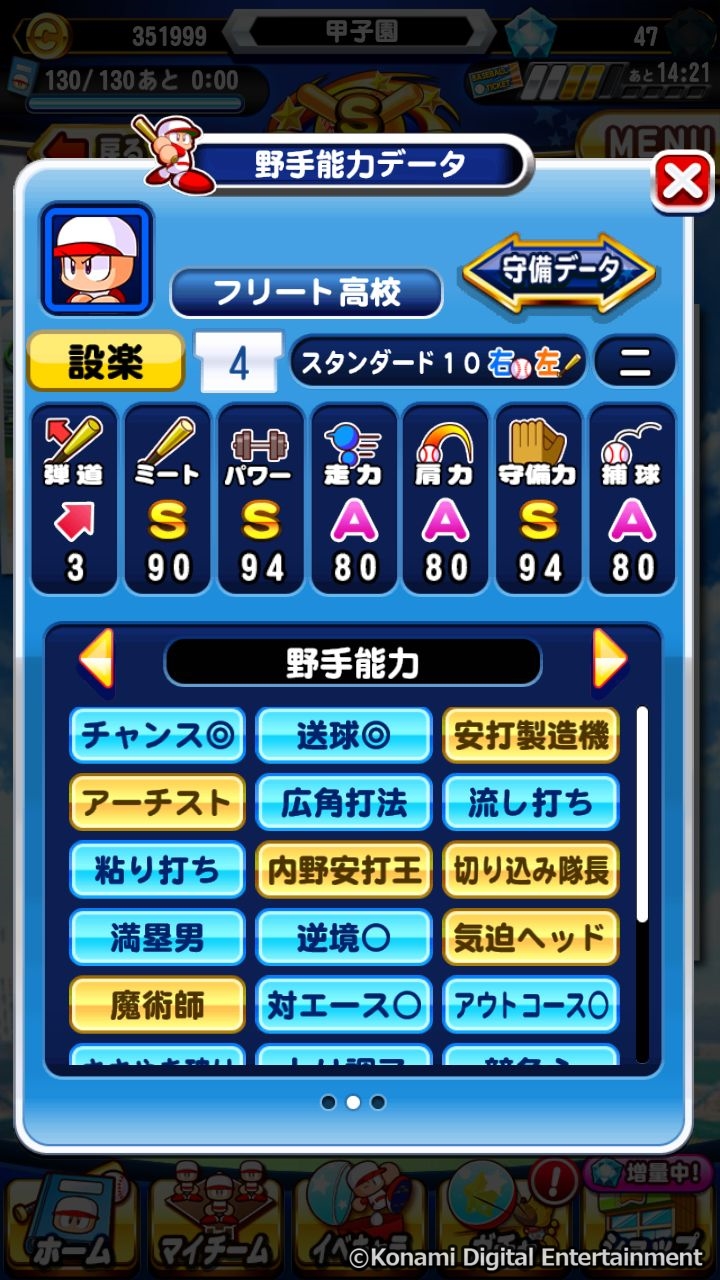View the 内野安打王 ability
The image size is (720, 1280).
[x=344, y=870]
